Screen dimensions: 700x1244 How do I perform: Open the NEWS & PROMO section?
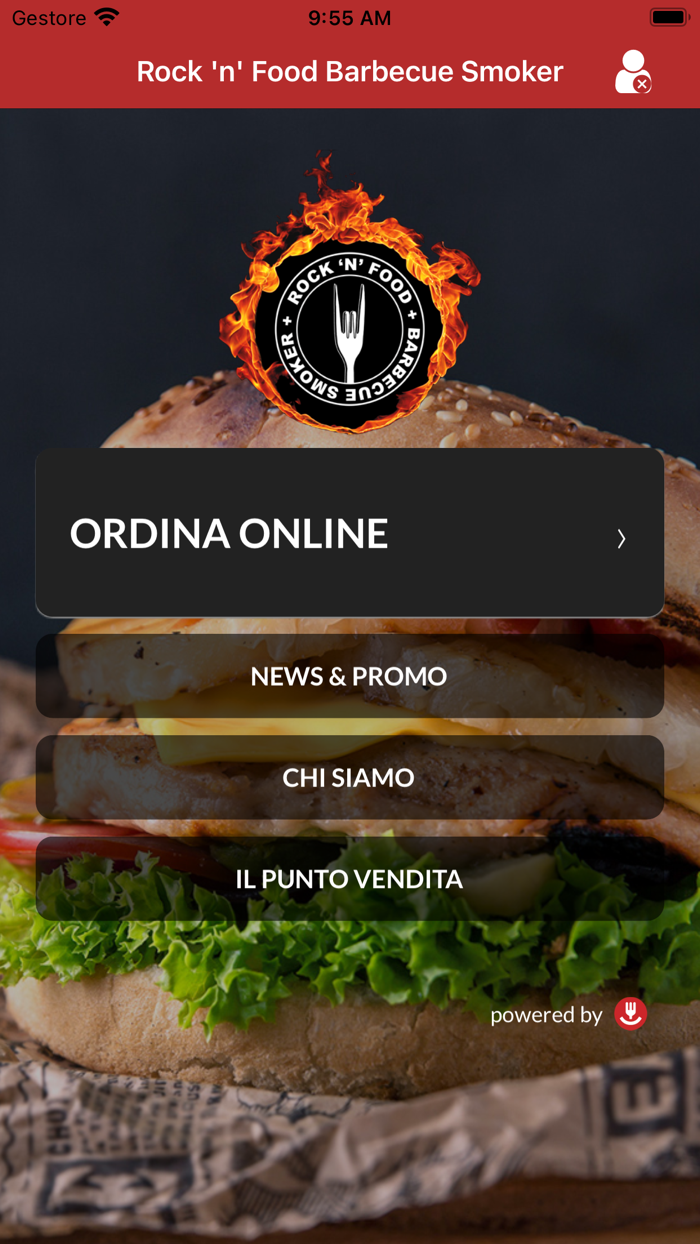(350, 676)
